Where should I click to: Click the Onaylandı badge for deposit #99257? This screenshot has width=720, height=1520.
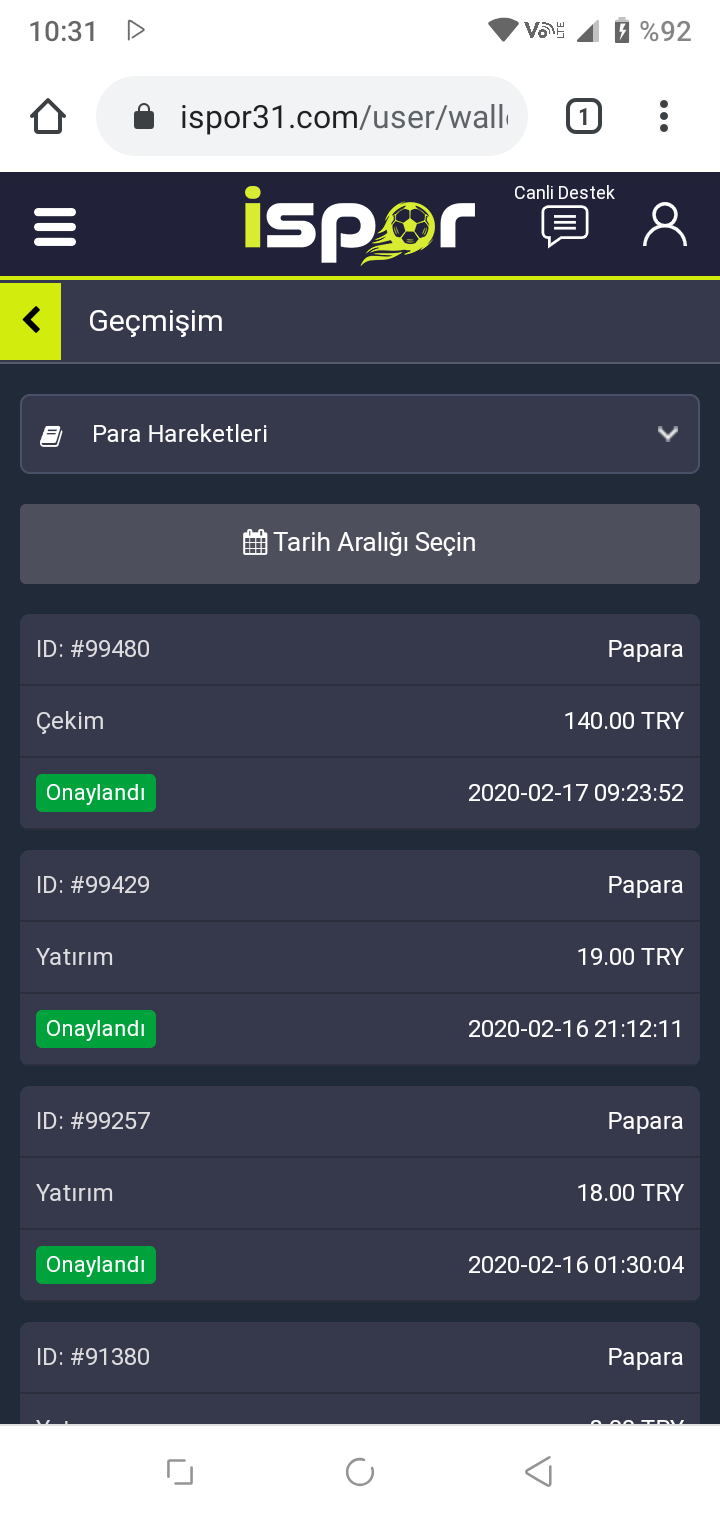[x=95, y=1264]
